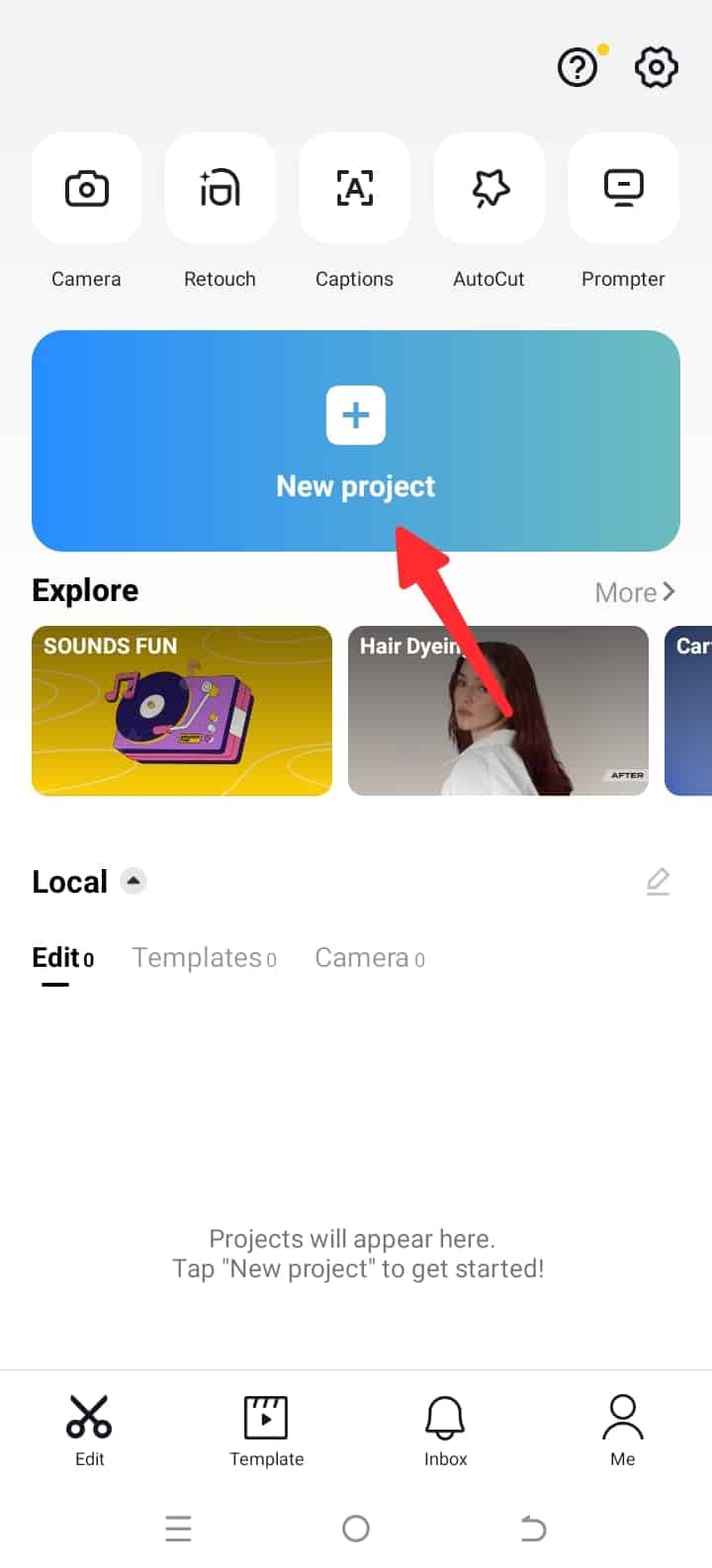
Task: Open the Prompter tool
Action: point(623,189)
